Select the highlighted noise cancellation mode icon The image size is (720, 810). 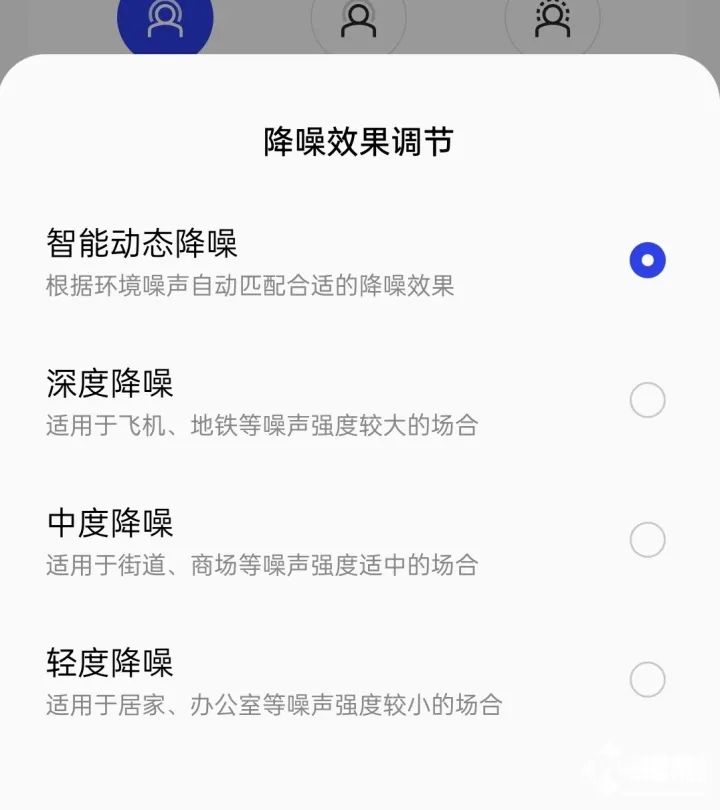point(166,22)
